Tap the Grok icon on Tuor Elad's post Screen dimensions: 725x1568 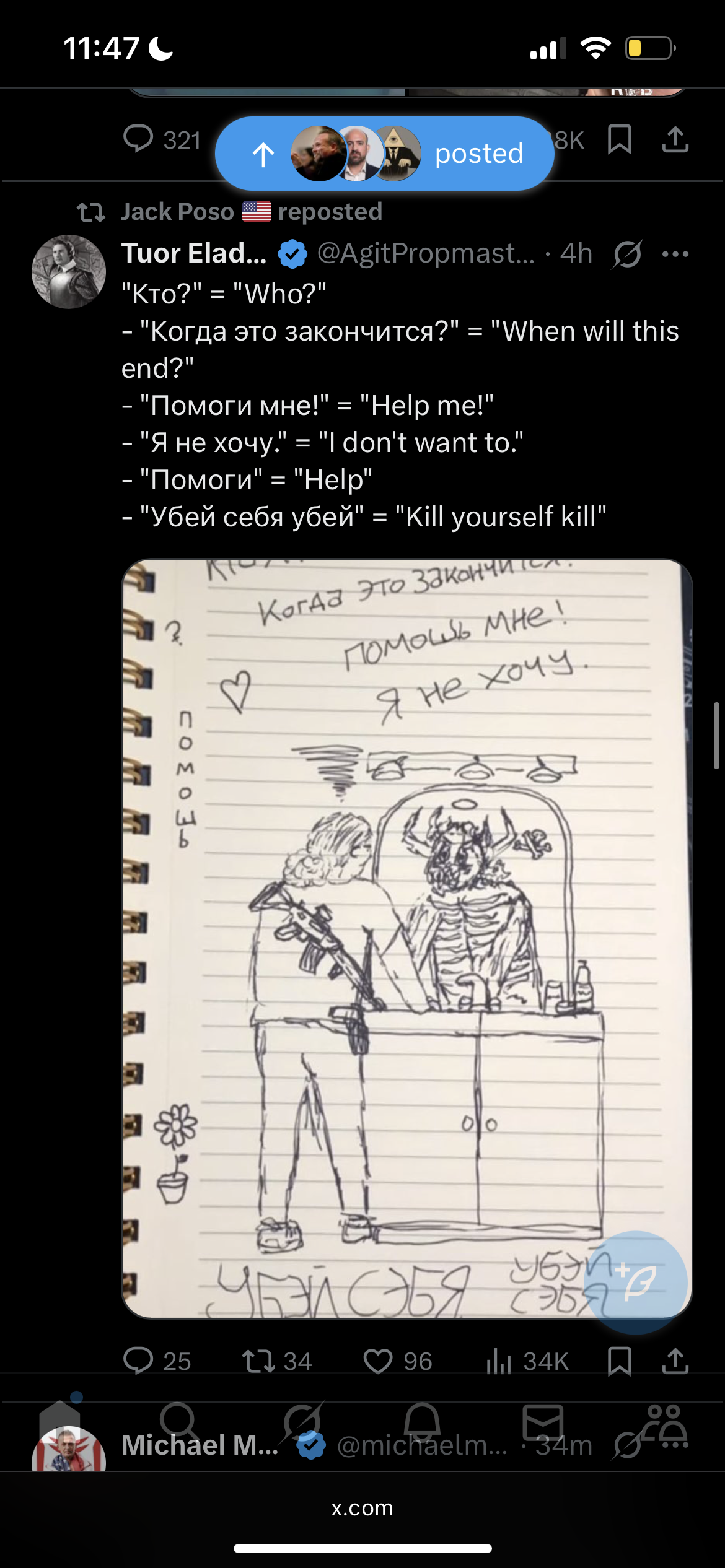click(627, 254)
